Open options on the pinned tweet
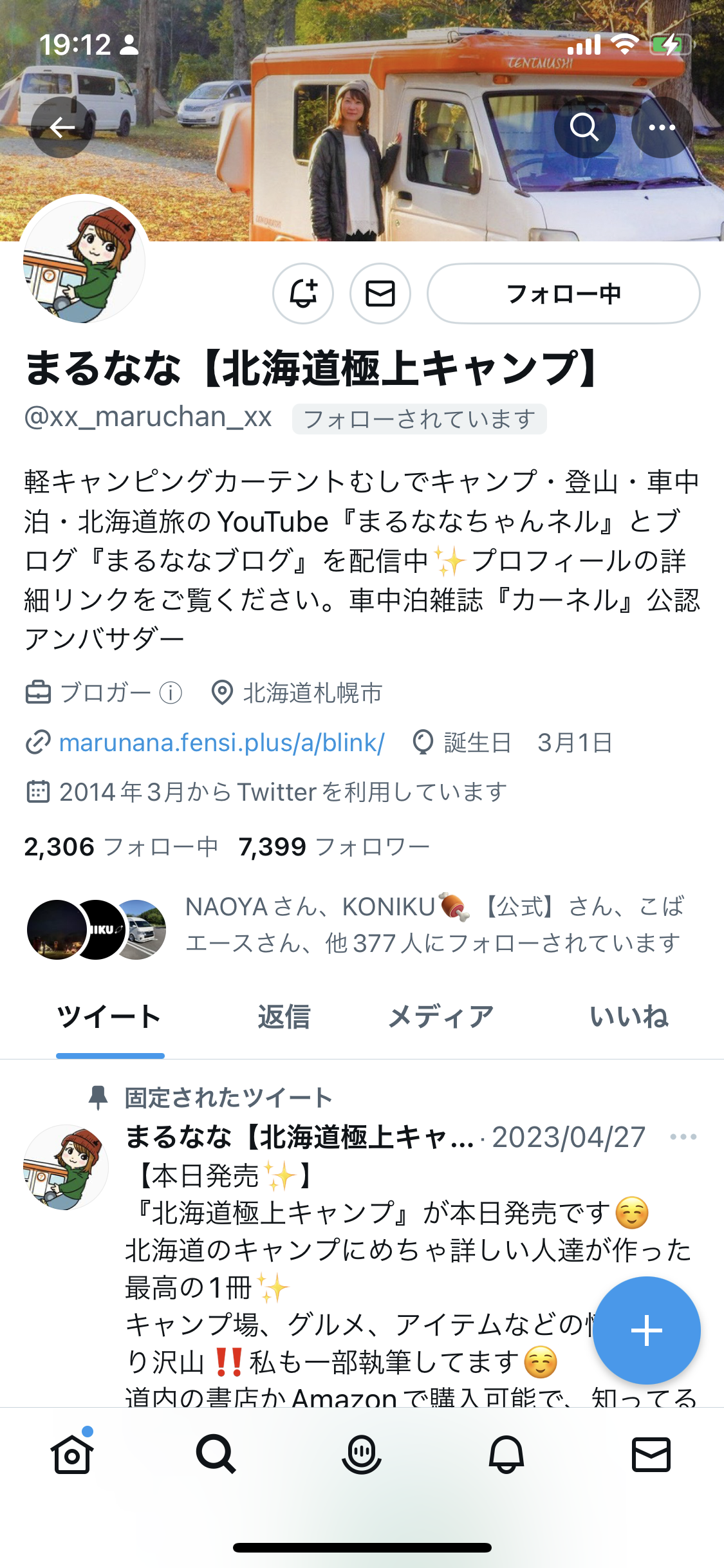 683,1137
